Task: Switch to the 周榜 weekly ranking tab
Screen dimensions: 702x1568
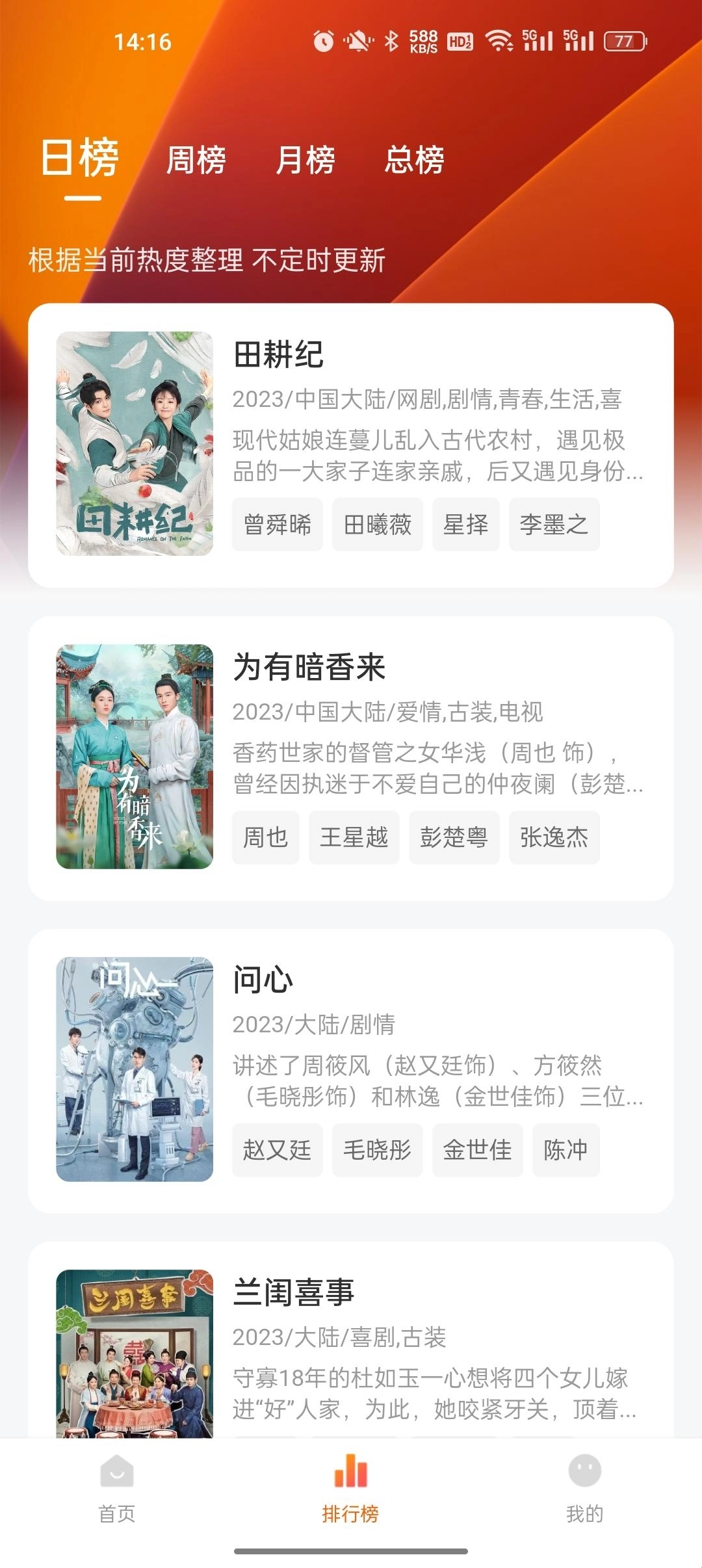Action: tap(196, 160)
